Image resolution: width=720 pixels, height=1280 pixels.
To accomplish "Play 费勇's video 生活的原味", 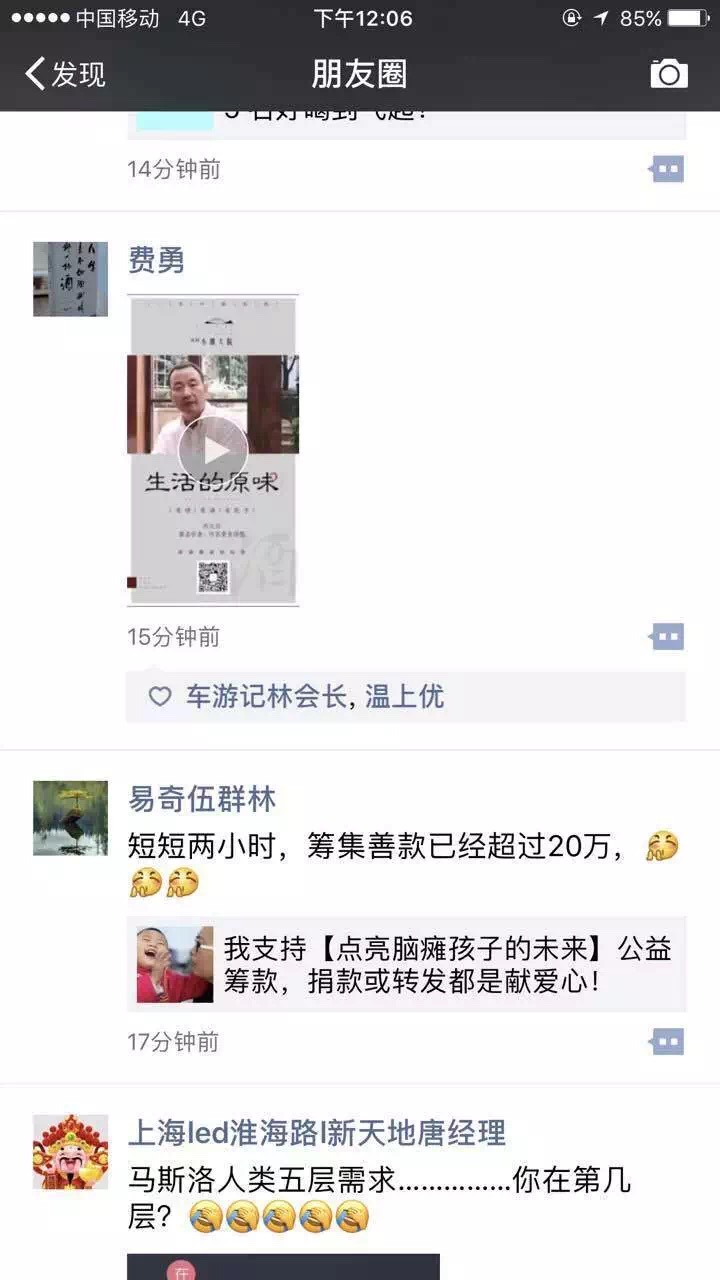I will pos(213,451).
